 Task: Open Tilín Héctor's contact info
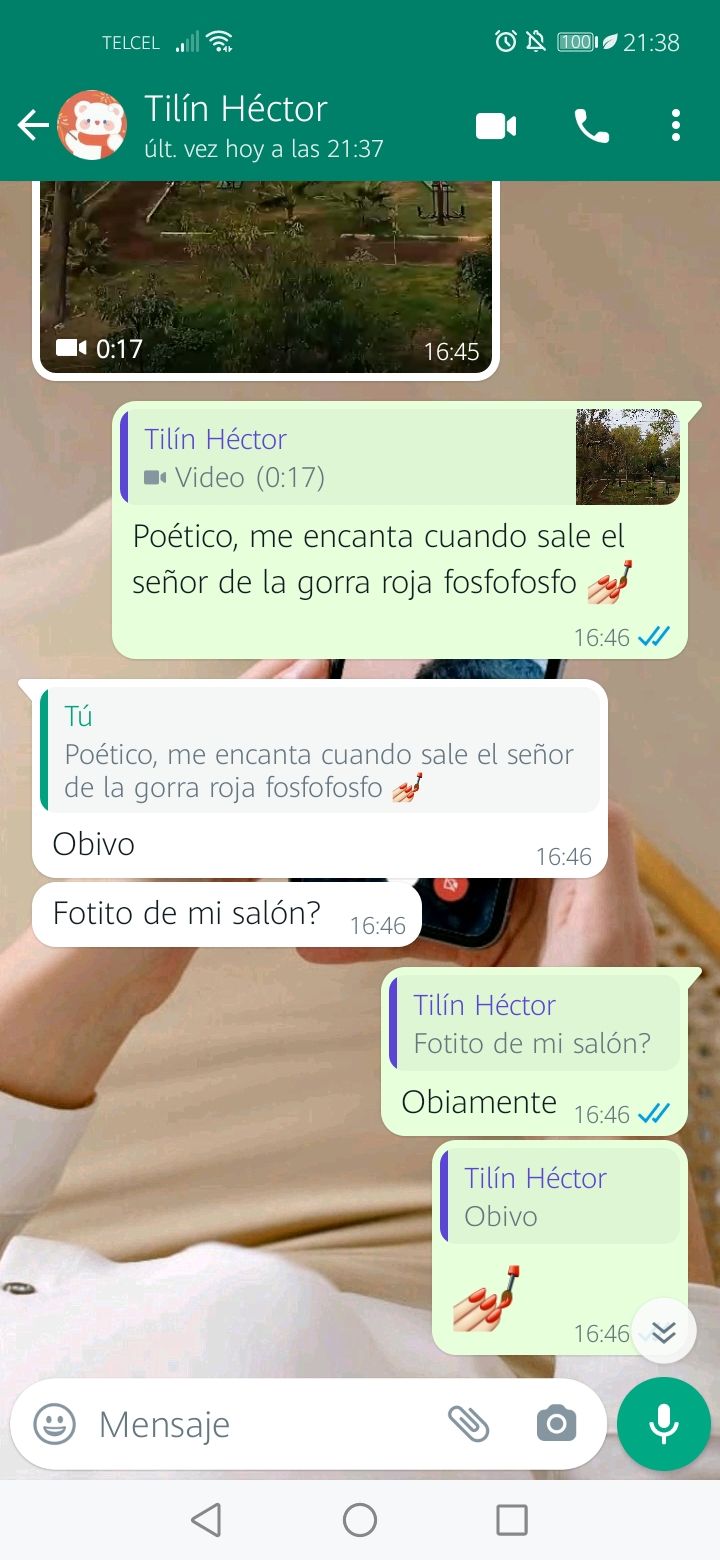(262, 126)
